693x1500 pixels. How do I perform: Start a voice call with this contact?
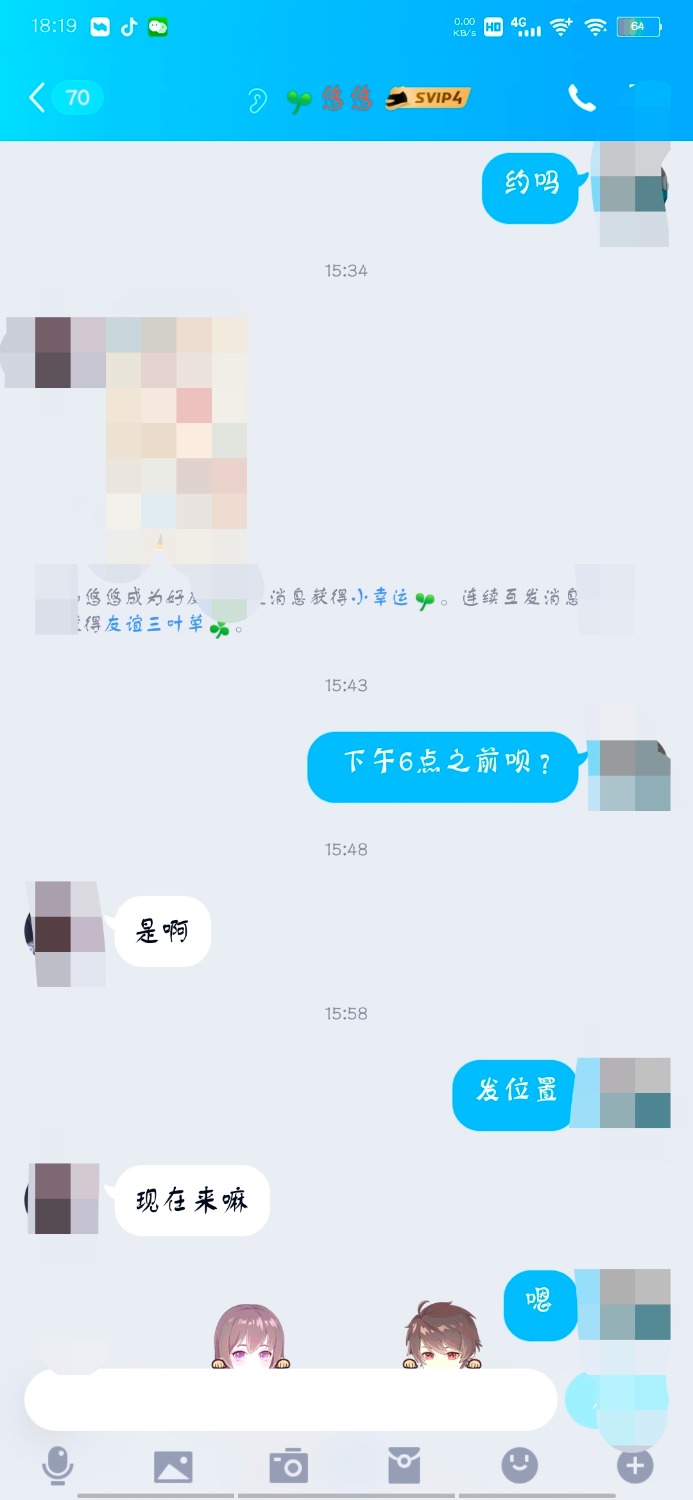click(x=582, y=98)
